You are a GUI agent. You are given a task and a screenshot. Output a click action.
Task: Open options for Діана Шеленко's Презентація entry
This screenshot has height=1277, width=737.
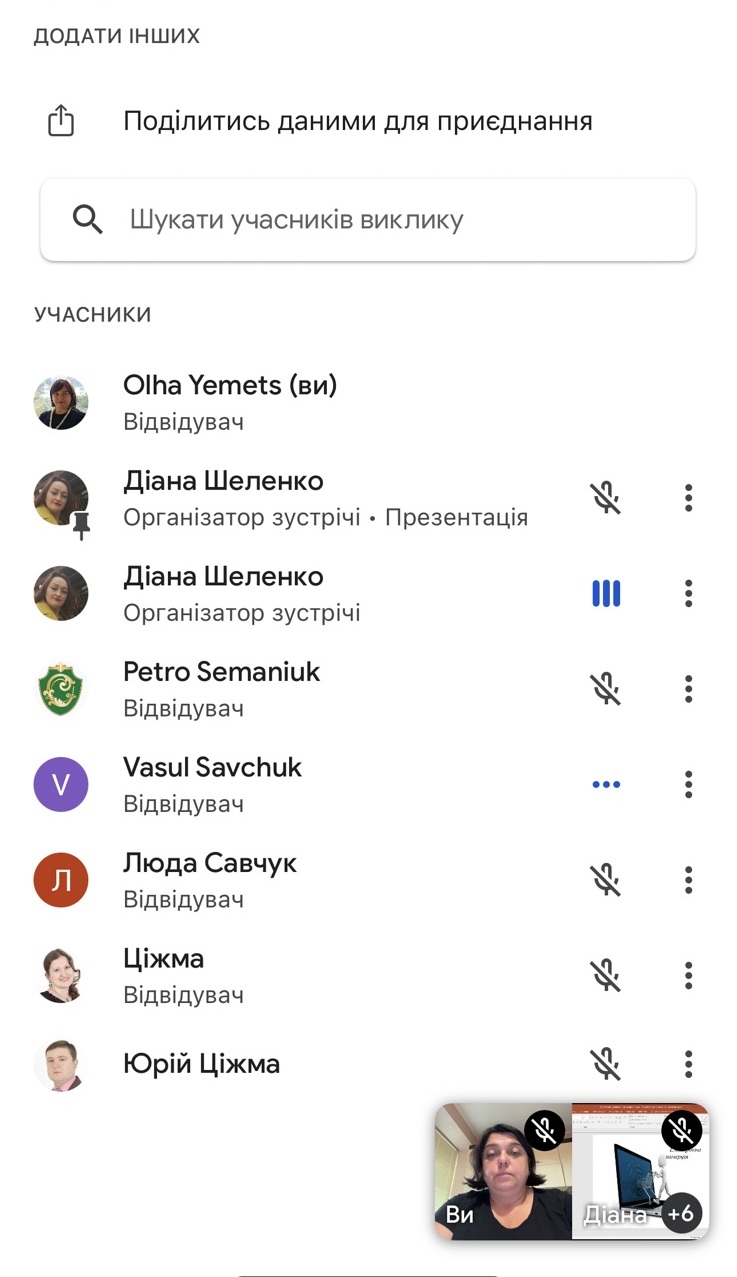[x=688, y=498]
